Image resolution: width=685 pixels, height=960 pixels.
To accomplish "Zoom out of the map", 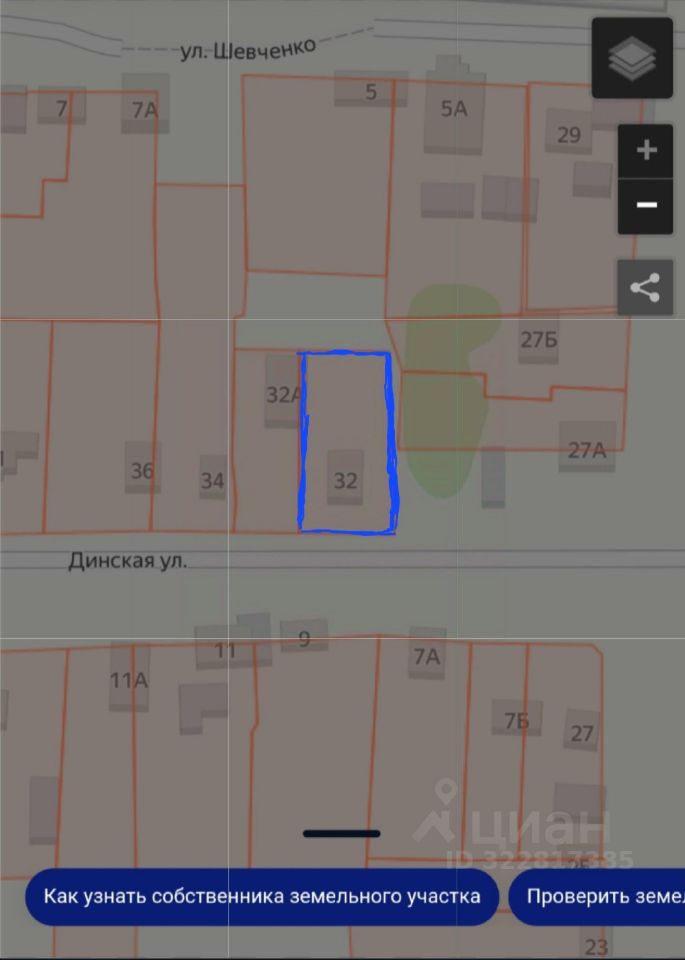I will point(646,206).
